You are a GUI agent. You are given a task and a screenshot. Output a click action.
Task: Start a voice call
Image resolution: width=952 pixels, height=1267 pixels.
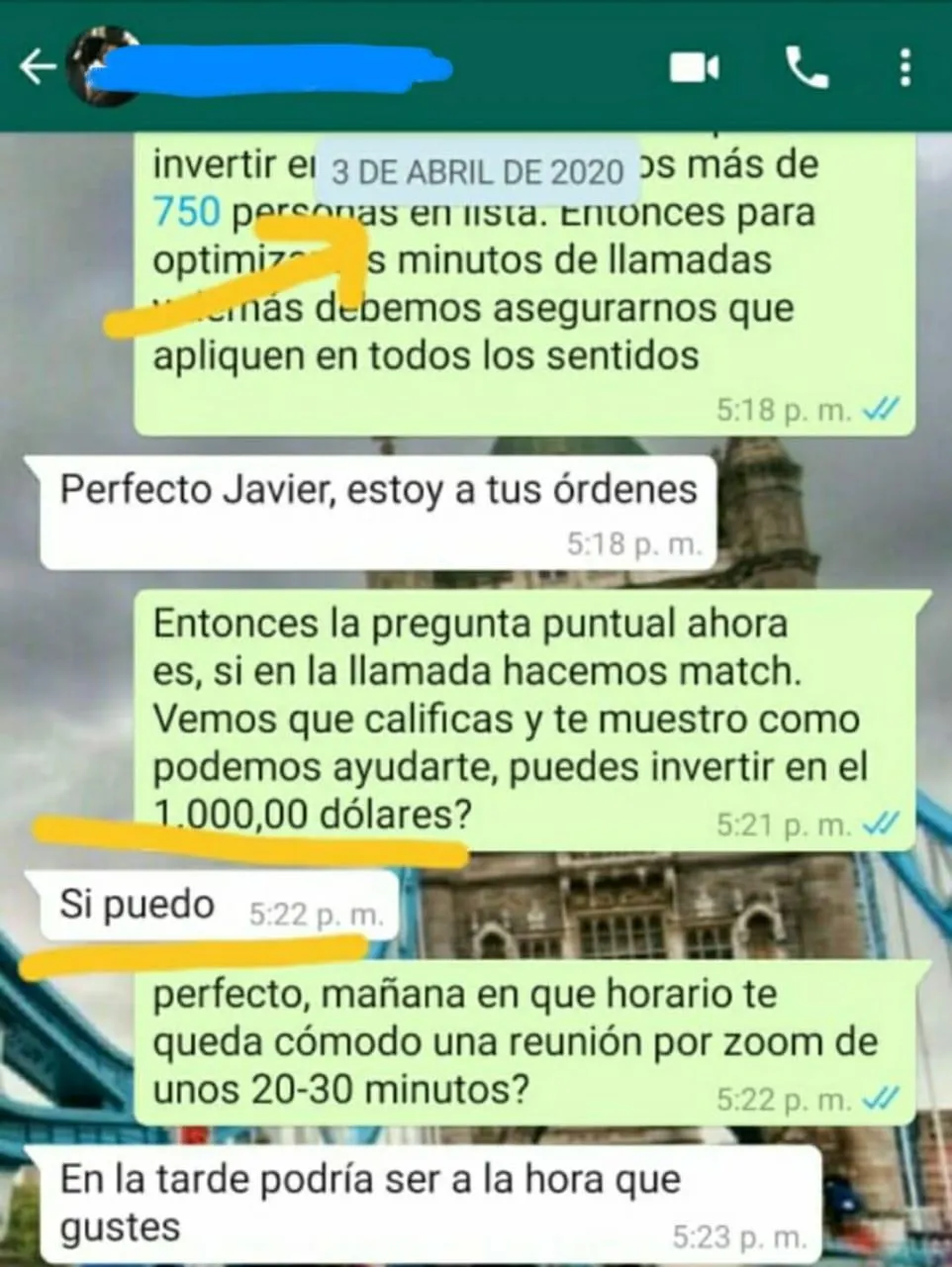click(807, 67)
